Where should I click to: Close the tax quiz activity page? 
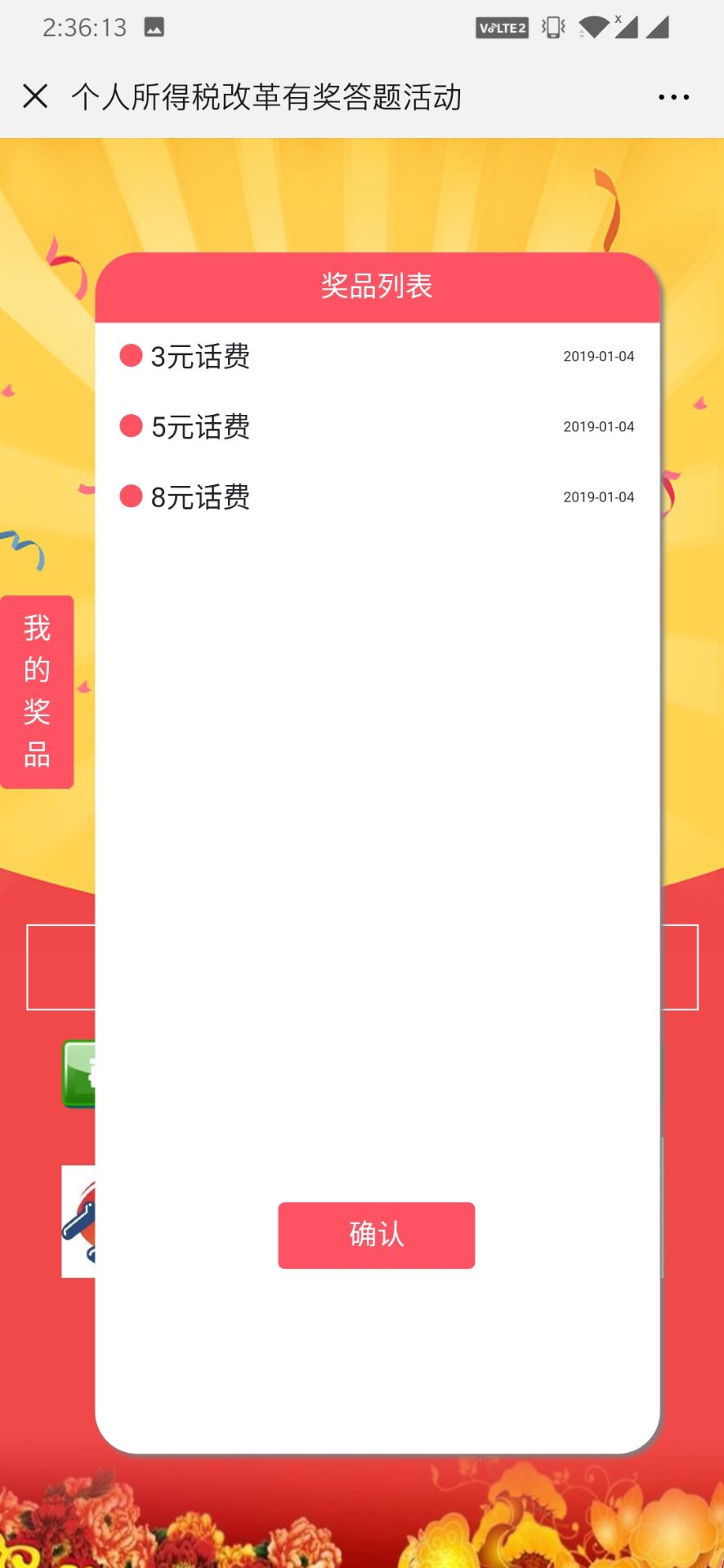point(35,96)
